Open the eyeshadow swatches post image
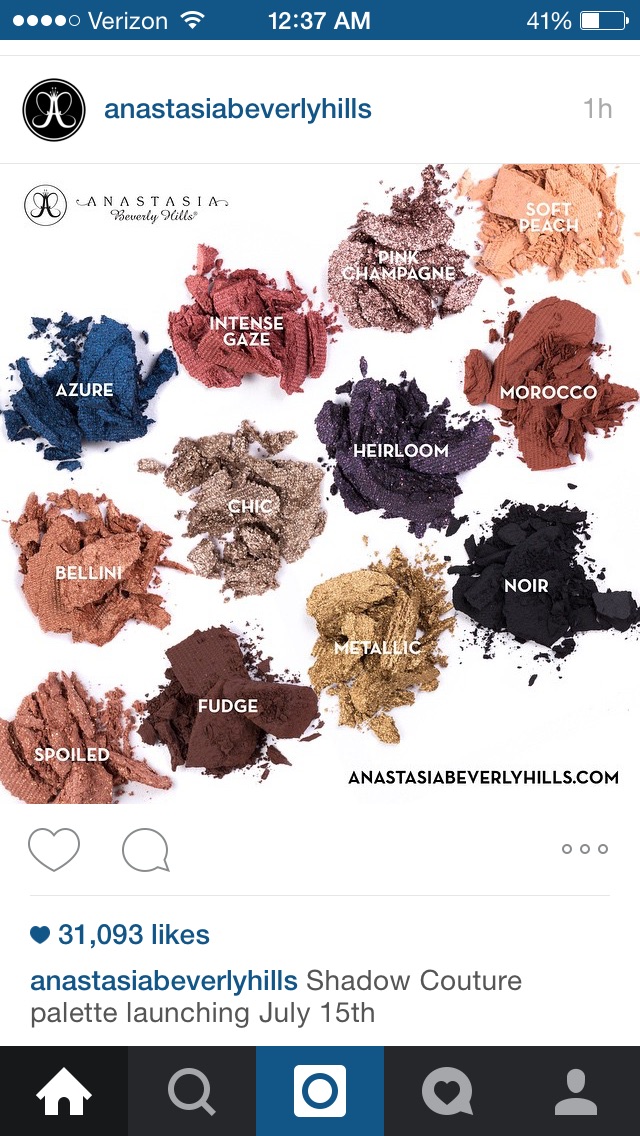 tap(320, 483)
